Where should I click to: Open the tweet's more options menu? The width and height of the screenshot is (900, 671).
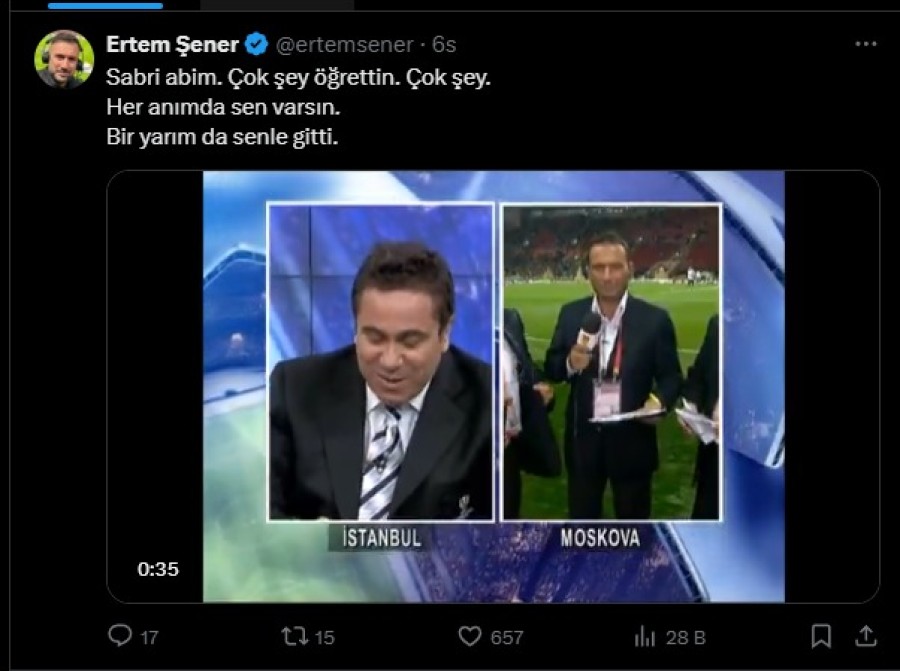click(866, 45)
